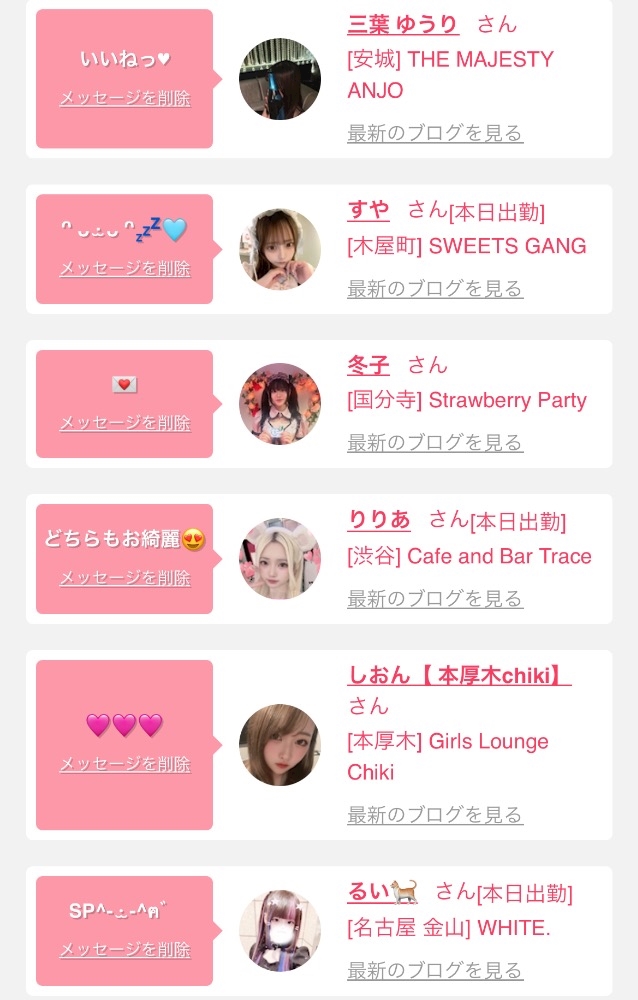View 冬子's latest blog
638x1000 pixels.
point(435,443)
